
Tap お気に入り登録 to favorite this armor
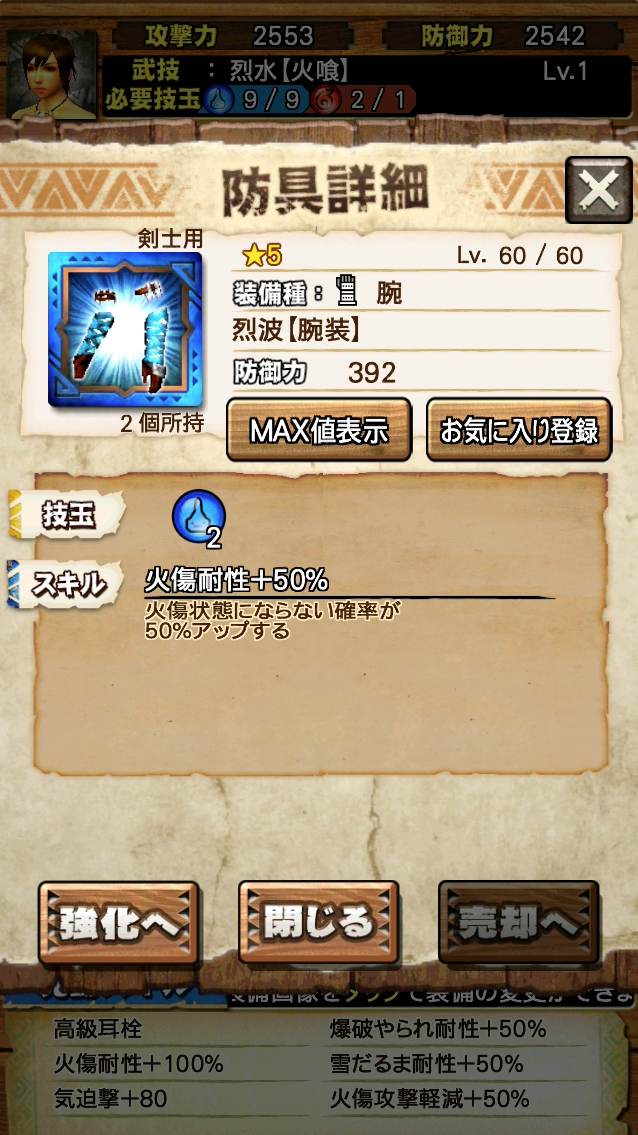pos(519,430)
